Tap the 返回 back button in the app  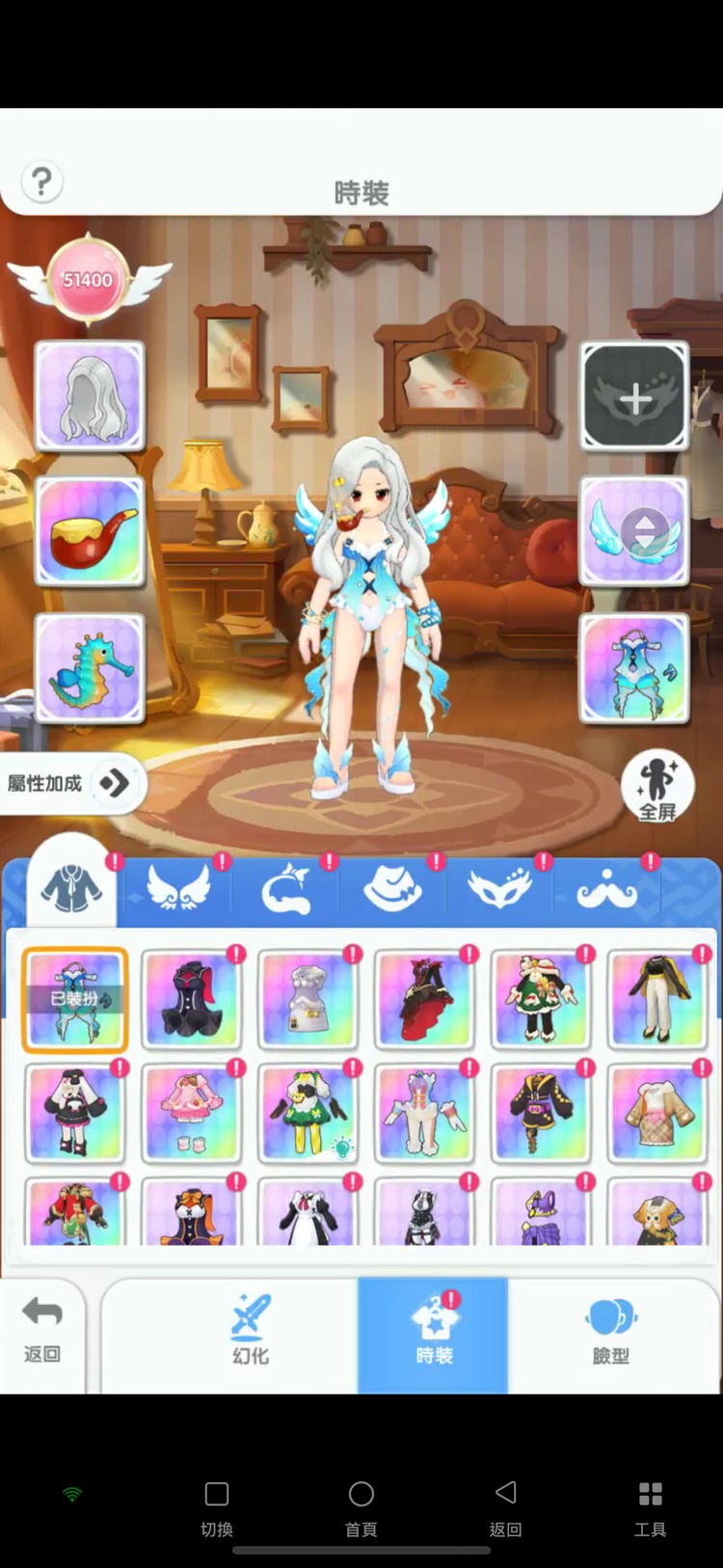pos(42,1333)
